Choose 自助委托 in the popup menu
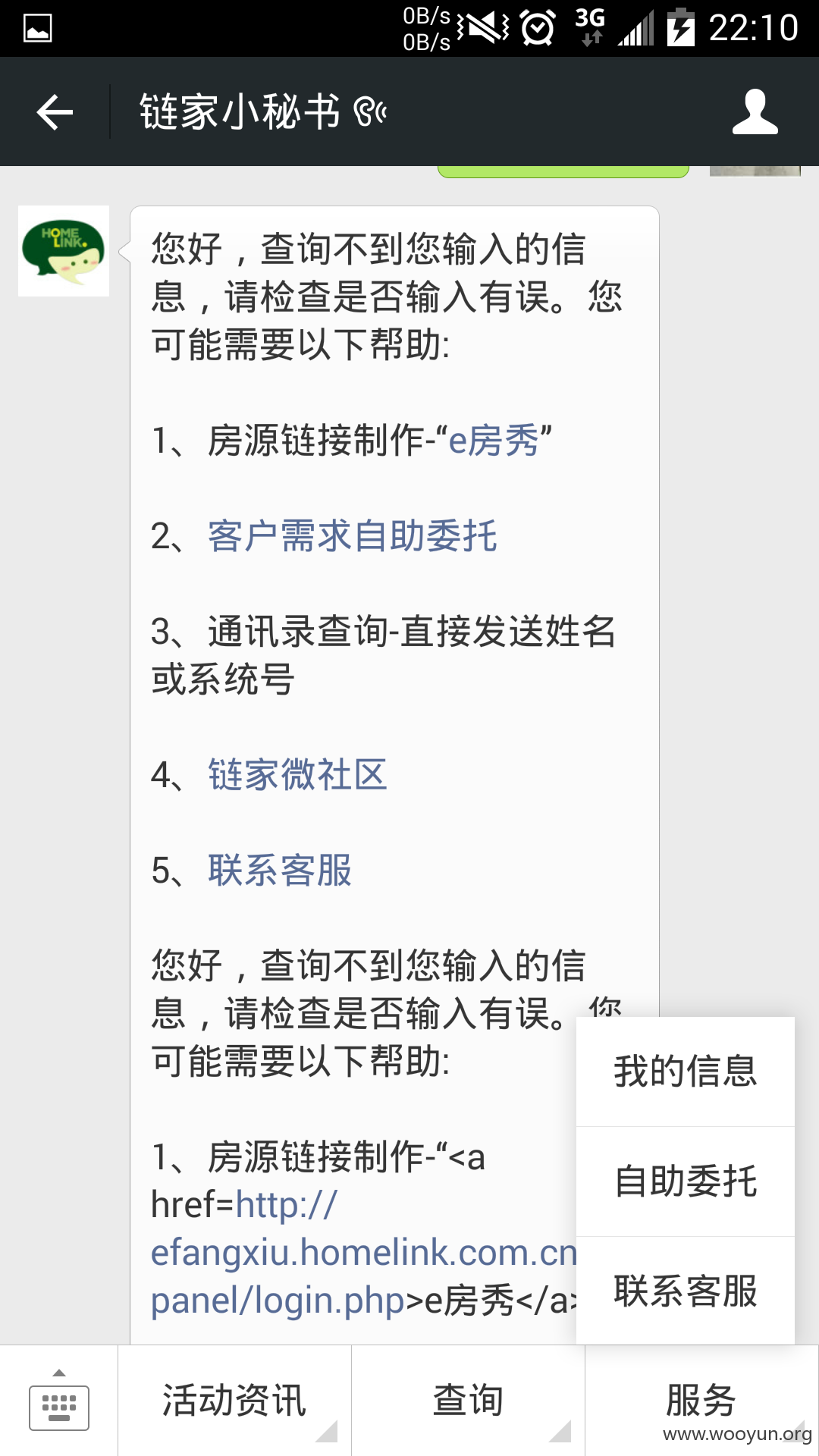Screen dimensions: 819x1456 pos(686,1181)
